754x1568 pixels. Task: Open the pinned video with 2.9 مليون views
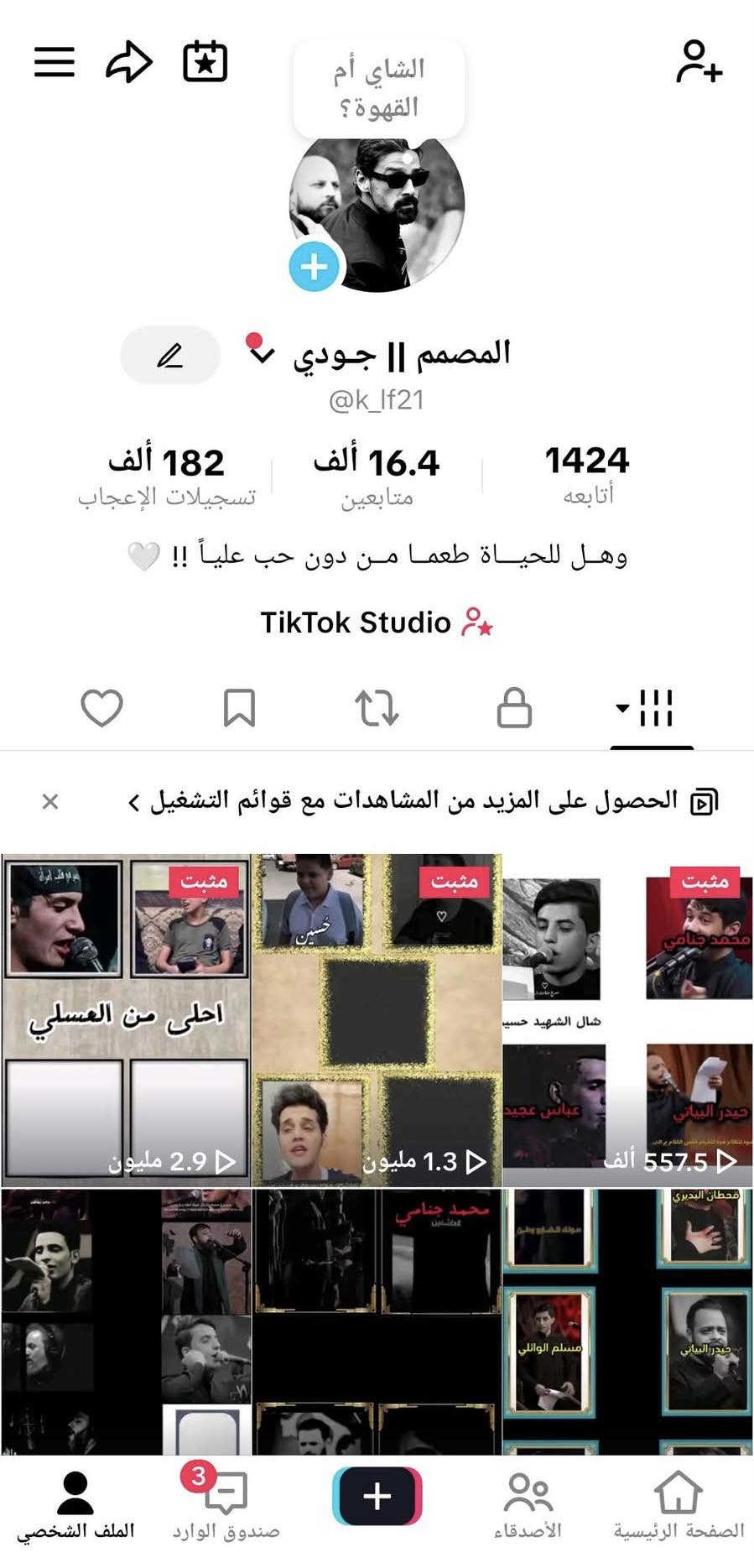click(126, 1019)
